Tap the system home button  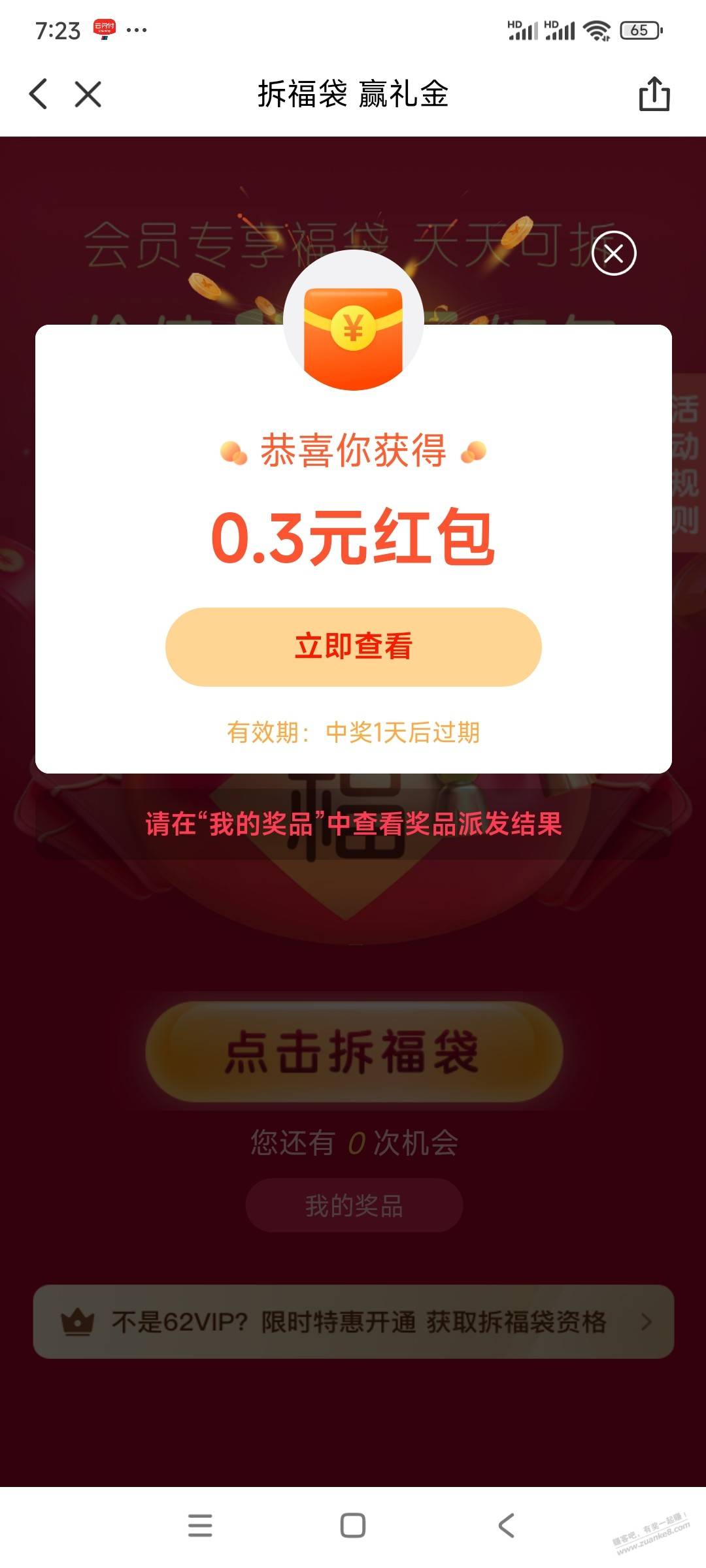pyautogui.click(x=353, y=1526)
